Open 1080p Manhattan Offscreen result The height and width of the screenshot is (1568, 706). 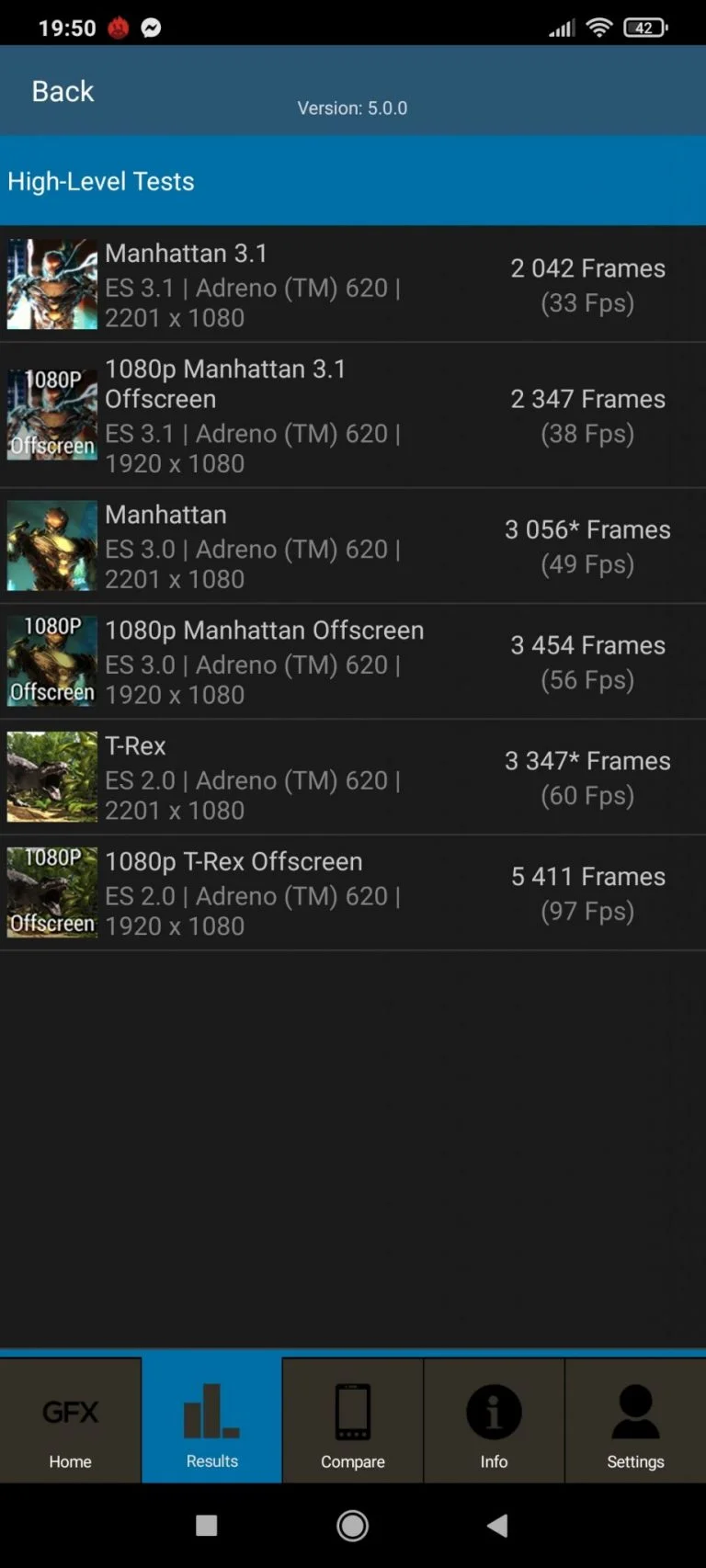(x=353, y=662)
